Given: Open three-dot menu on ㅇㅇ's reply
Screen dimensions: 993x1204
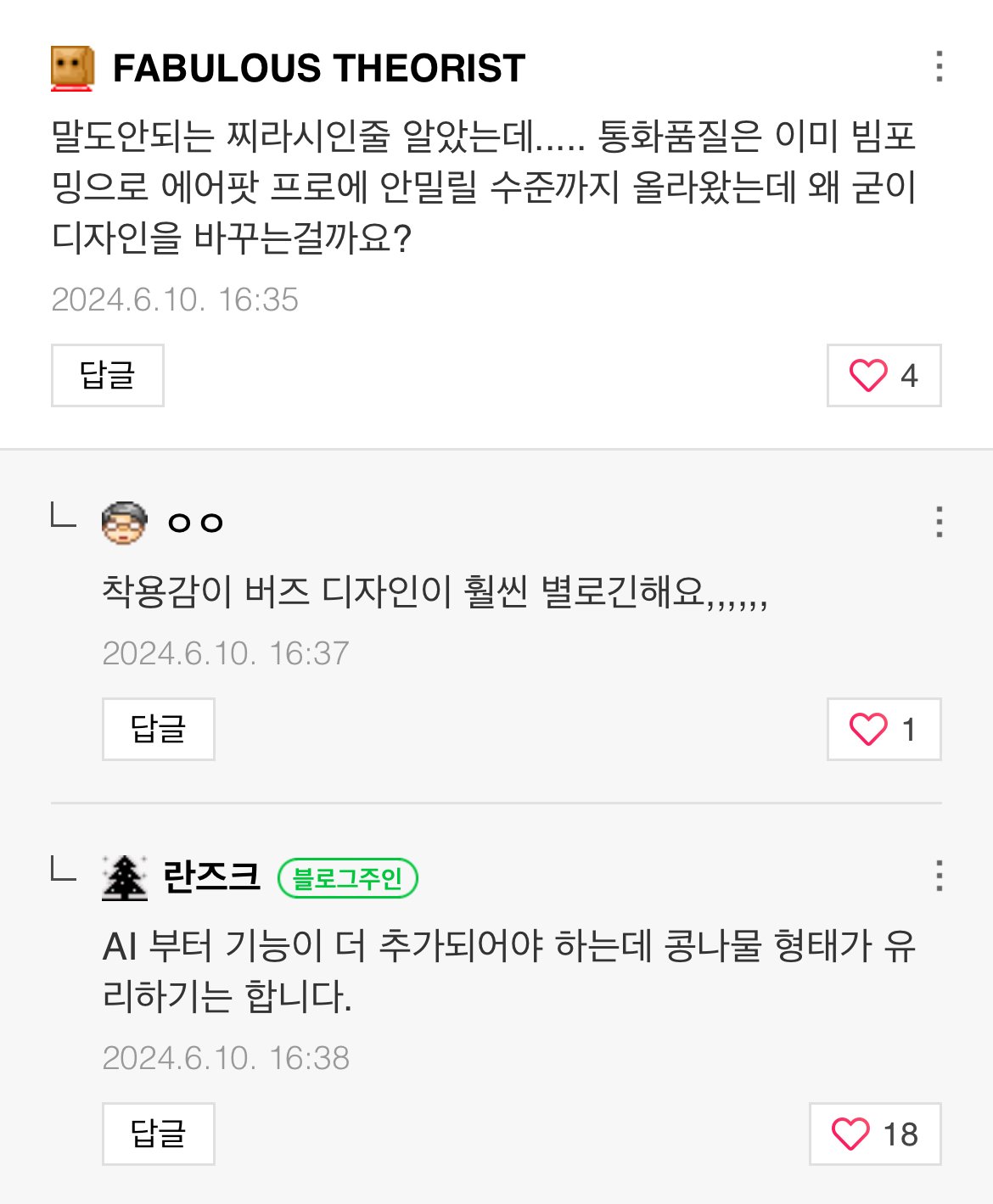Looking at the screenshot, I should 939,524.
